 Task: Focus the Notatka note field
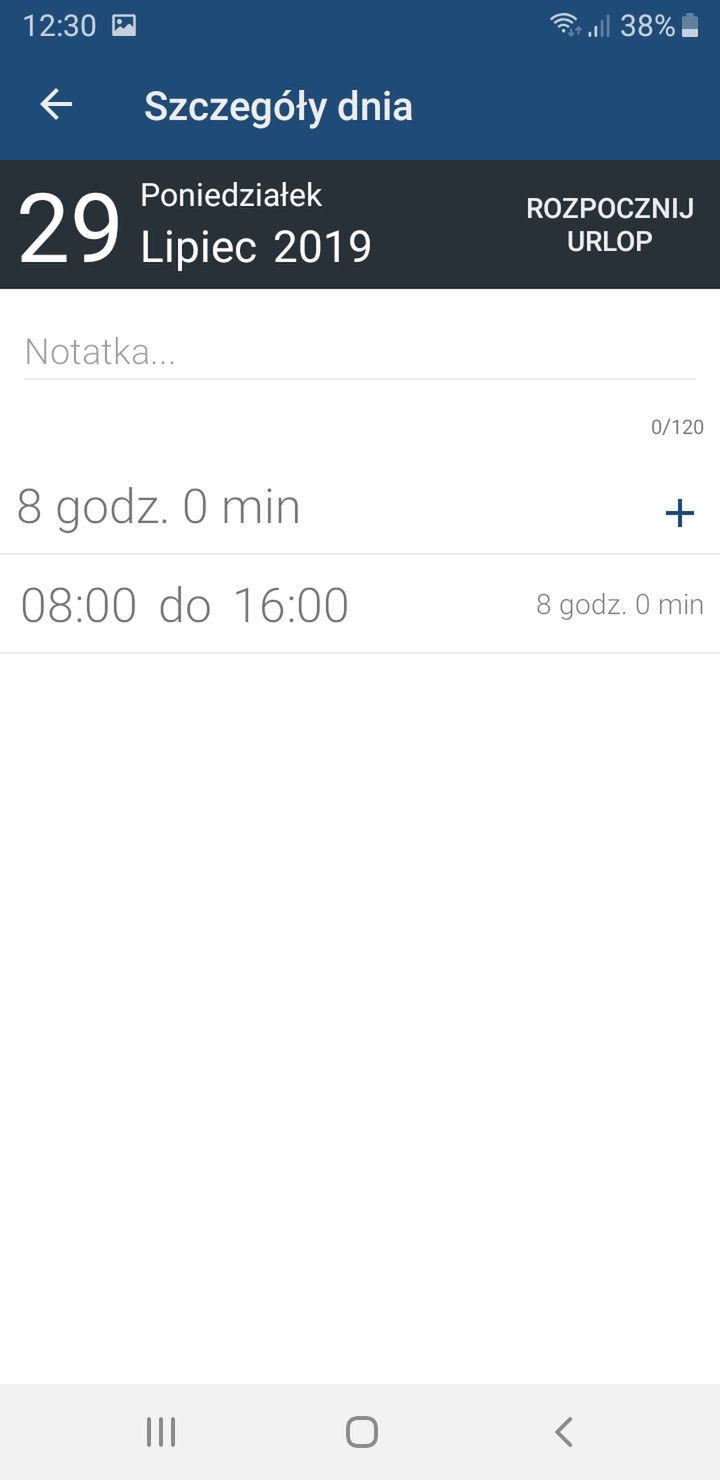click(x=360, y=352)
